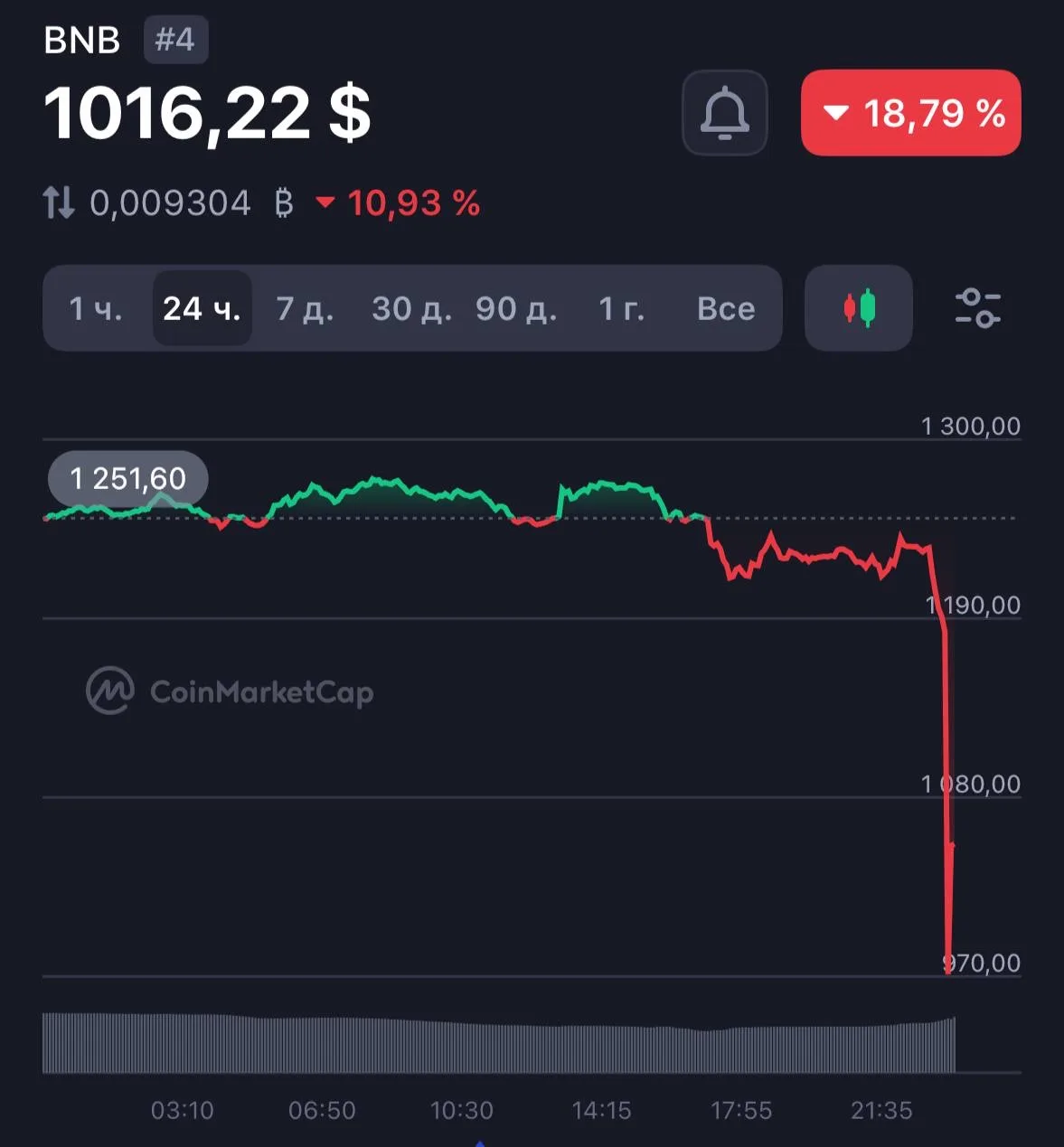Show the Все all-time chart

coord(726,309)
